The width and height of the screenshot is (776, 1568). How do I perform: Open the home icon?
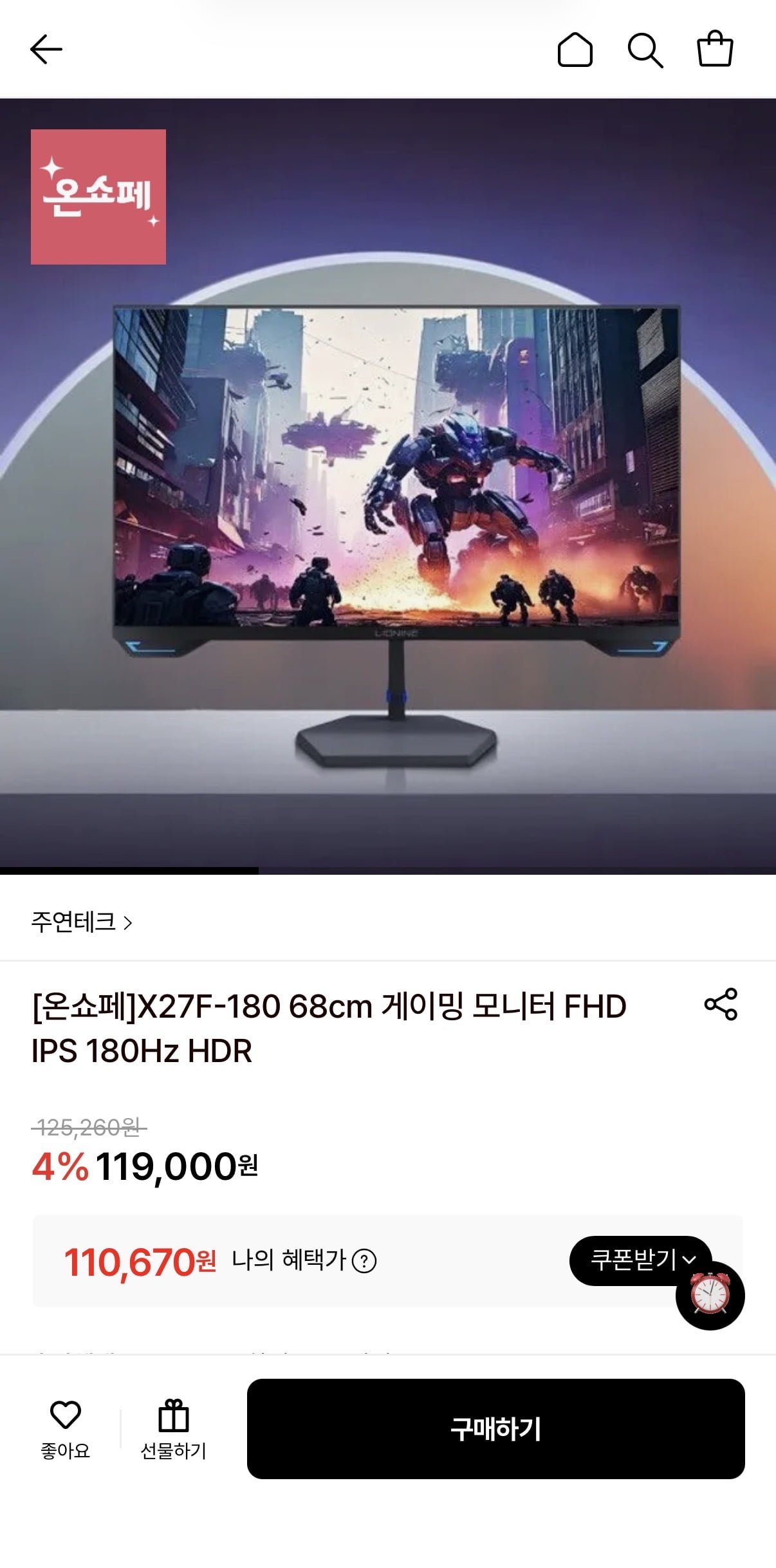pos(575,50)
